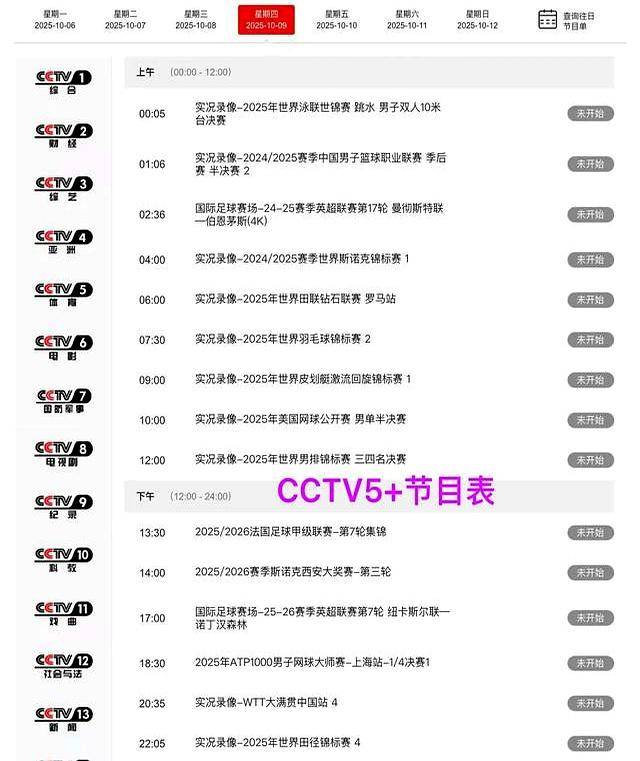Select CCTV1 综合 channel
The height and width of the screenshot is (761, 640).
tap(64, 82)
